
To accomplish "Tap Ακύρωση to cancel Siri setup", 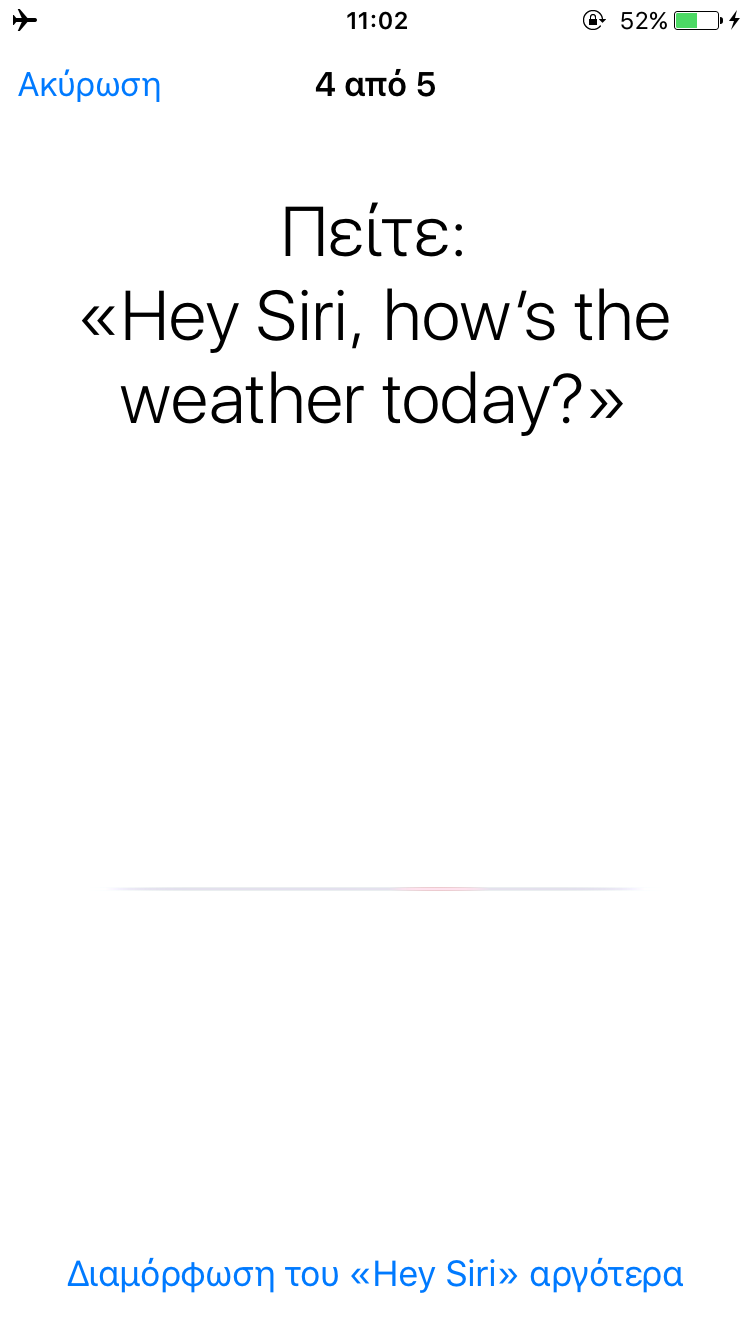I will [x=89, y=85].
